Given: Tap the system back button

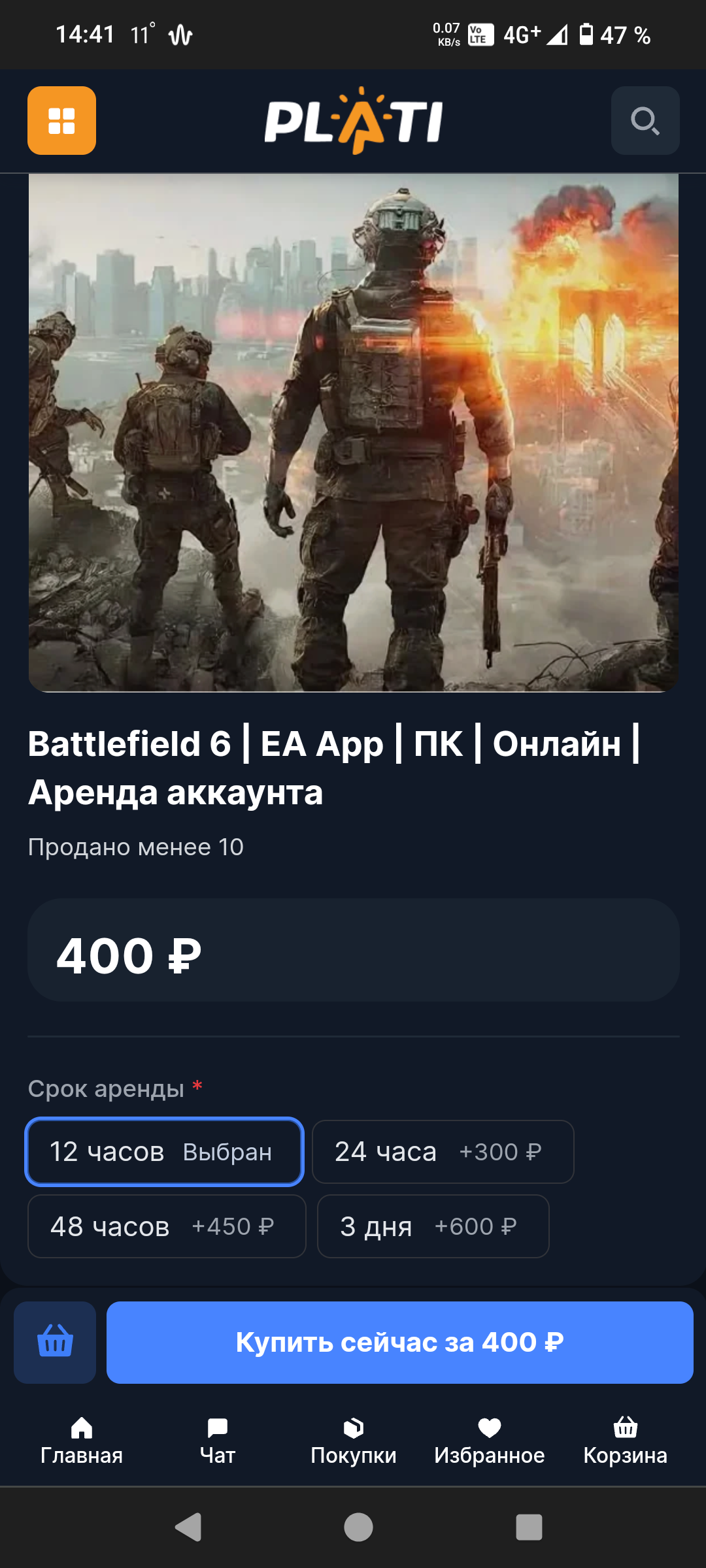Looking at the screenshot, I should [x=188, y=1527].
